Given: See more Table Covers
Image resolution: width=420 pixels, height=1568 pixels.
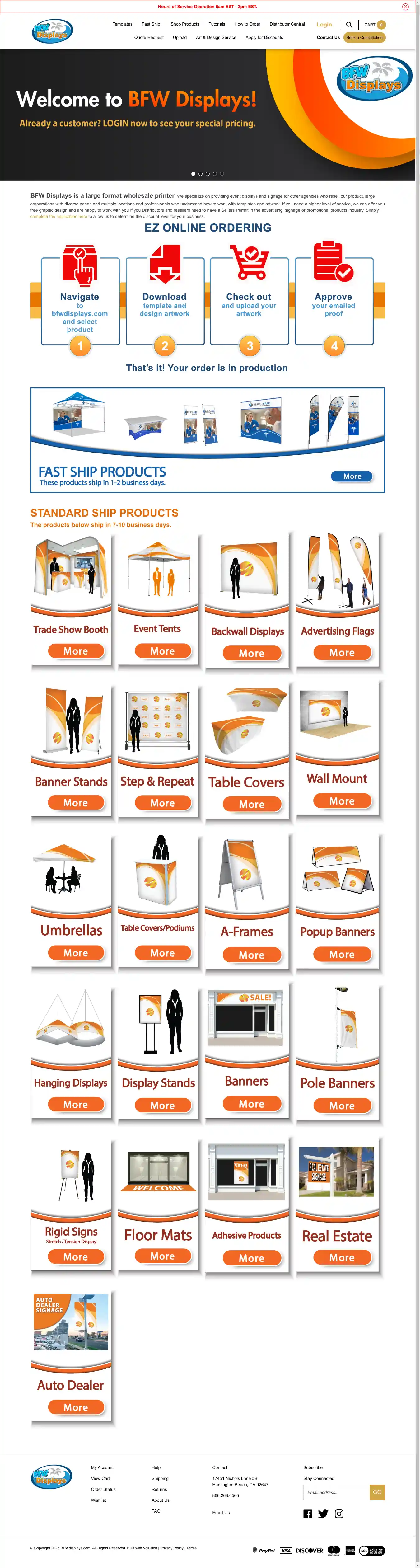Looking at the screenshot, I should [x=251, y=804].
